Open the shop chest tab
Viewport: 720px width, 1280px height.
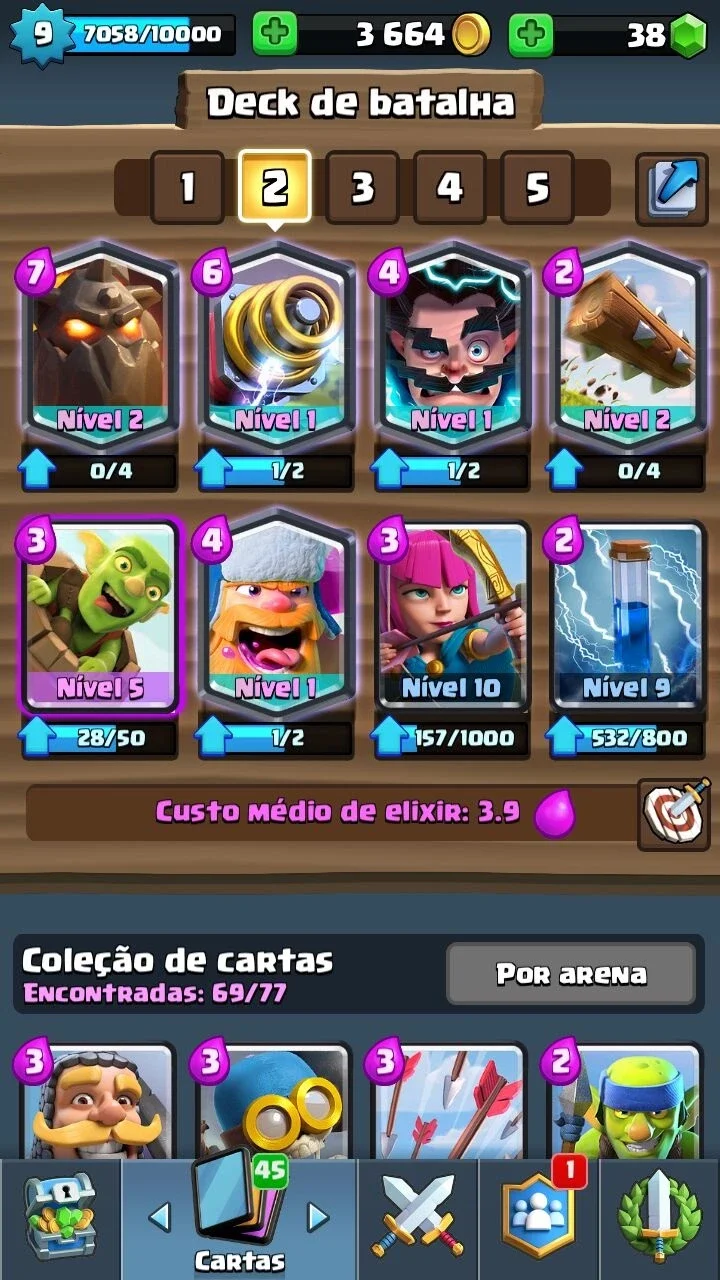click(x=60, y=1217)
